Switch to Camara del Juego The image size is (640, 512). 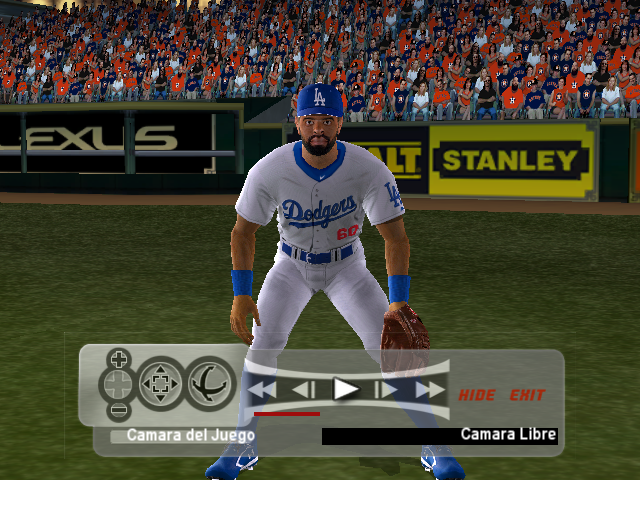point(190,436)
